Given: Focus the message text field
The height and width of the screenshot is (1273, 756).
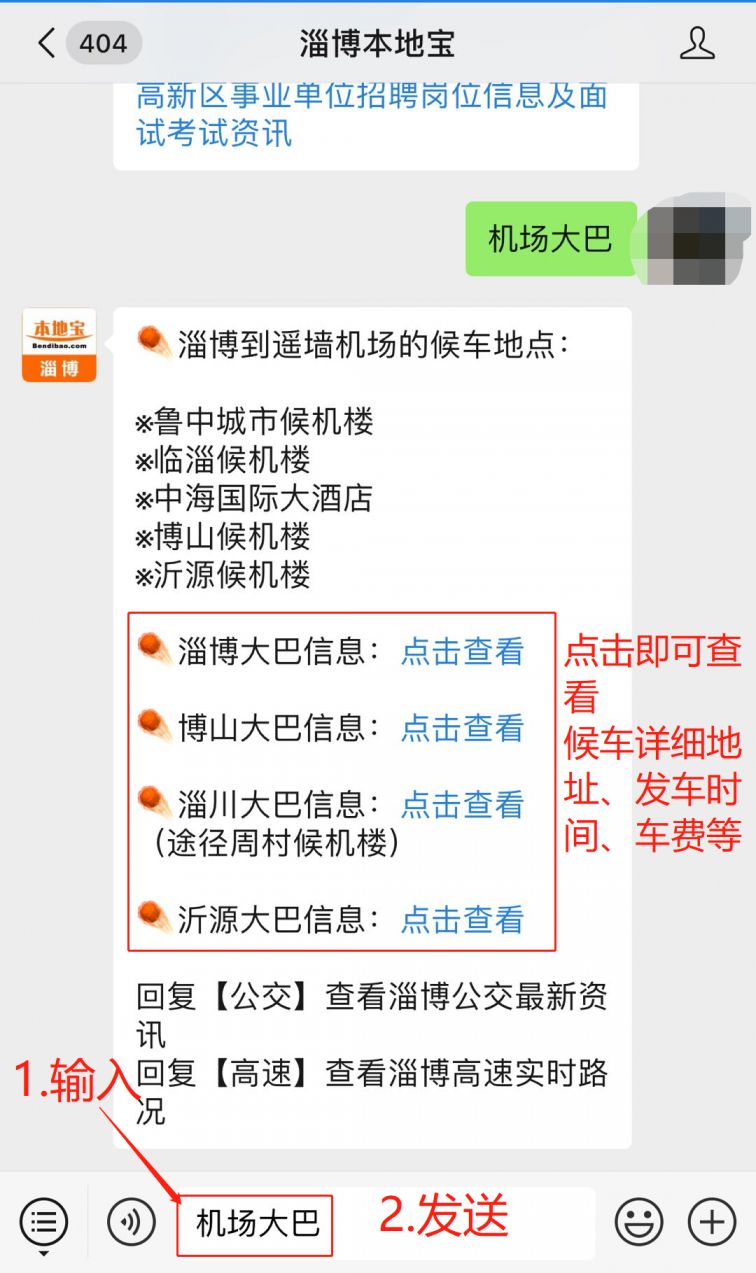Looking at the screenshot, I should coord(386,1222).
